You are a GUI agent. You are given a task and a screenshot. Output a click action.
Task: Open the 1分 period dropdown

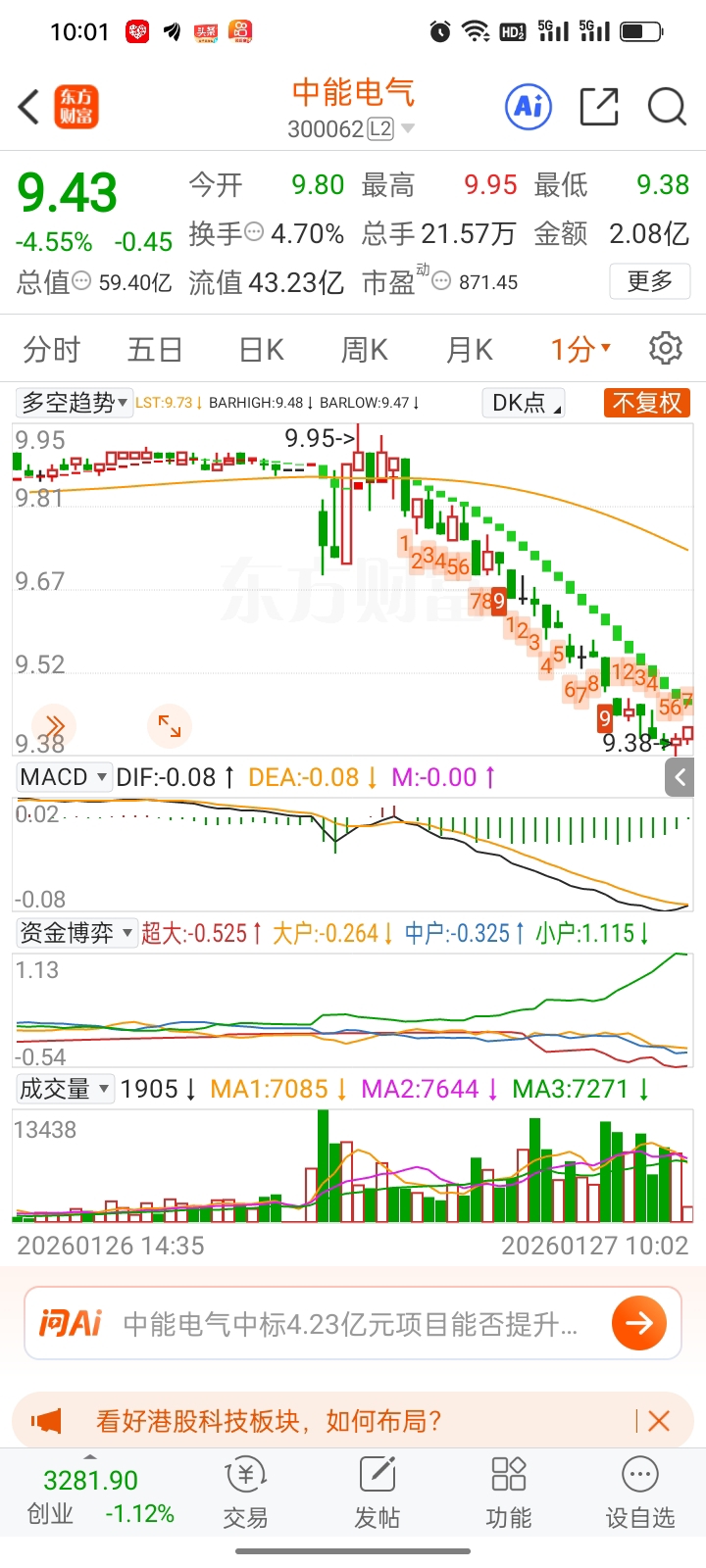click(x=580, y=350)
